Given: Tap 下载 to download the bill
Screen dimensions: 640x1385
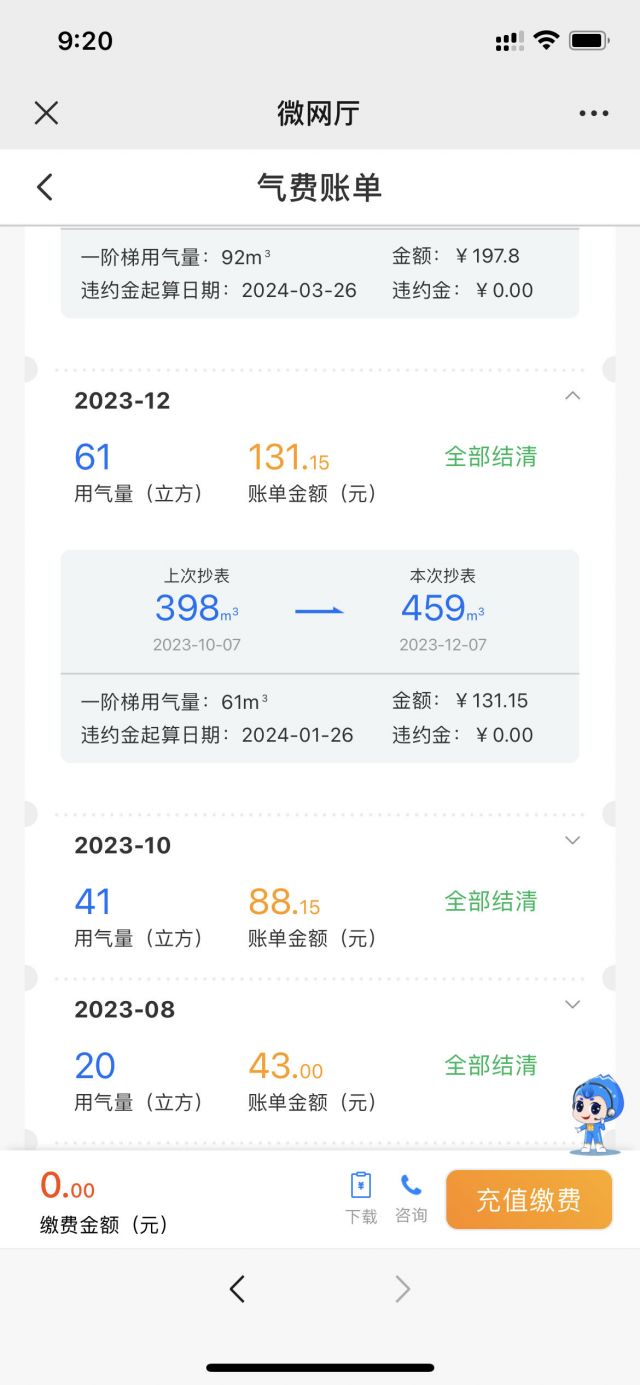Looking at the screenshot, I should pyautogui.click(x=361, y=1199).
